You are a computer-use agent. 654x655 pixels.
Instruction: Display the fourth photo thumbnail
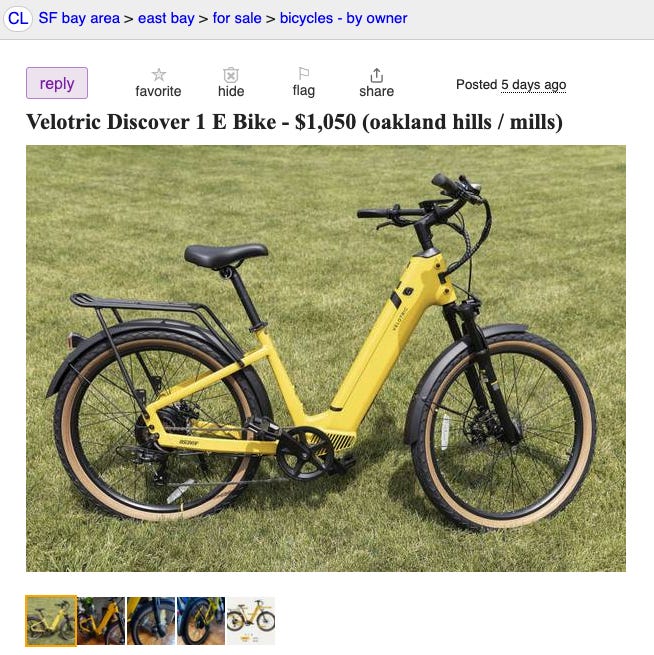click(x=201, y=621)
